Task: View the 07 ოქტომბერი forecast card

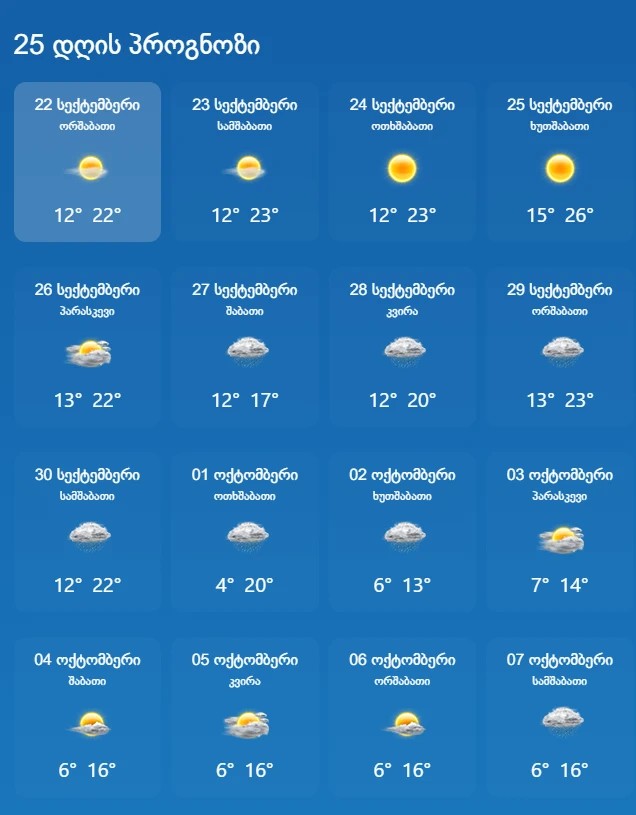Action: pyautogui.click(x=560, y=717)
